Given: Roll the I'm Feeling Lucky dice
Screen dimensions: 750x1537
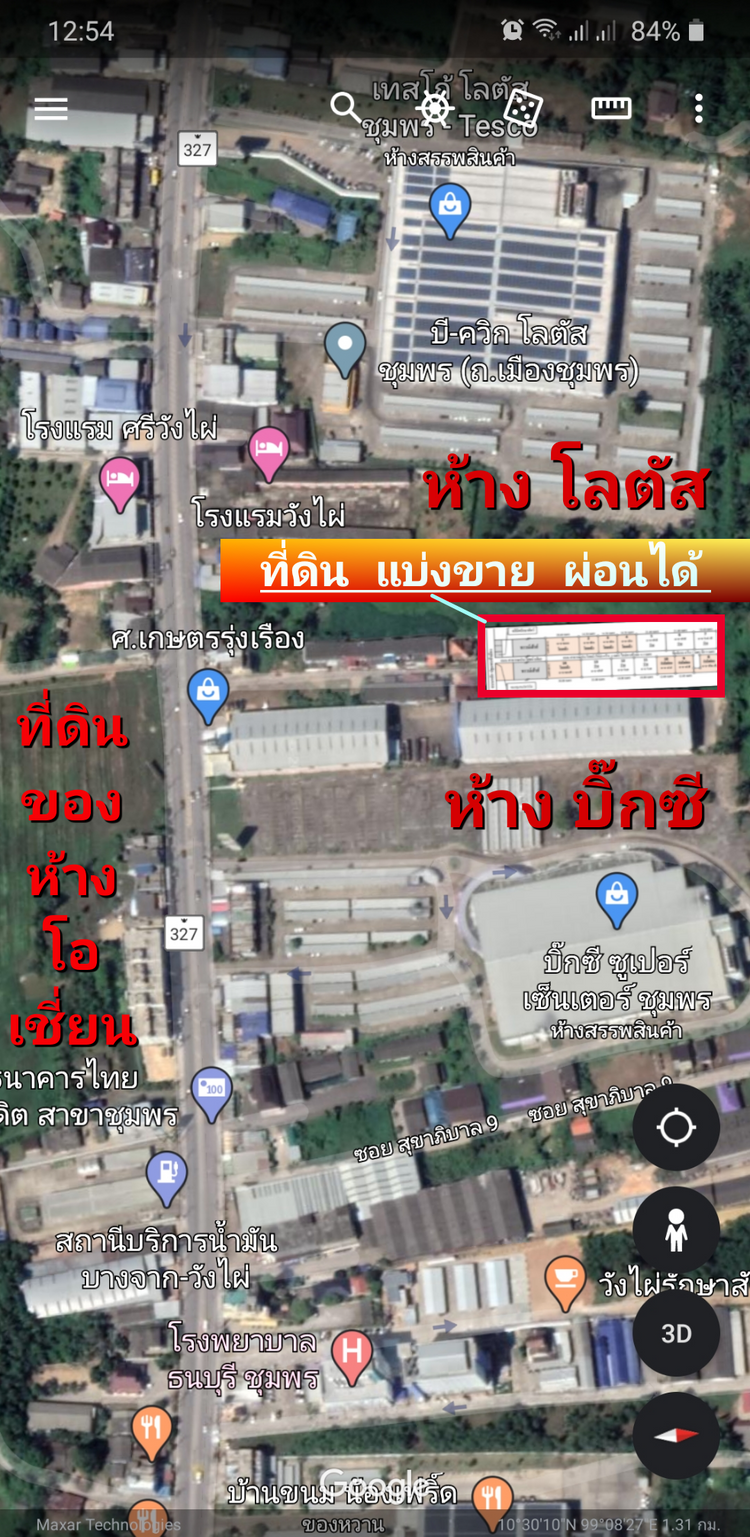Looking at the screenshot, I should pyautogui.click(x=522, y=108).
